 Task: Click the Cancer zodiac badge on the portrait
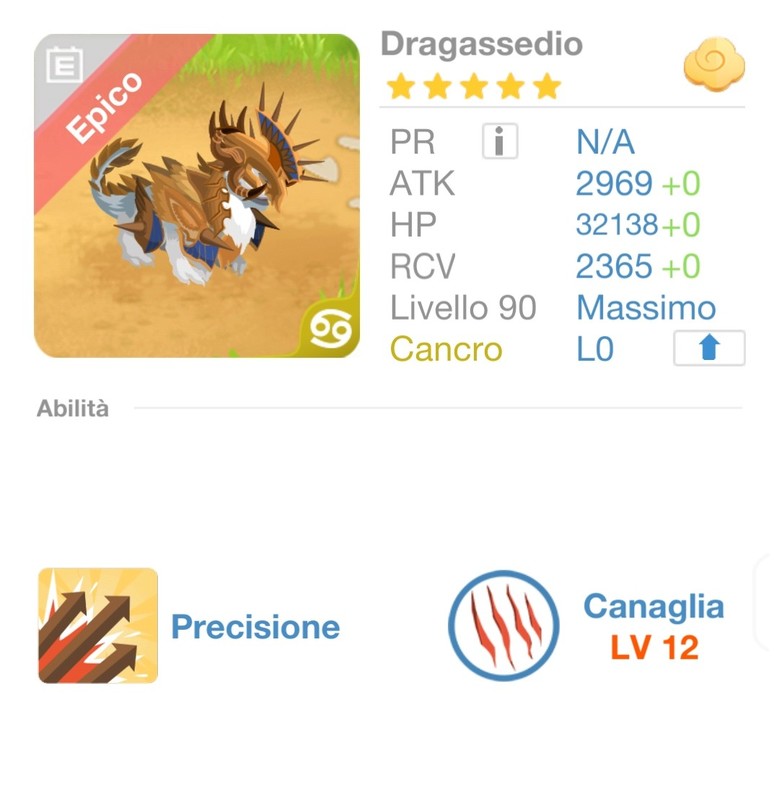(x=331, y=329)
